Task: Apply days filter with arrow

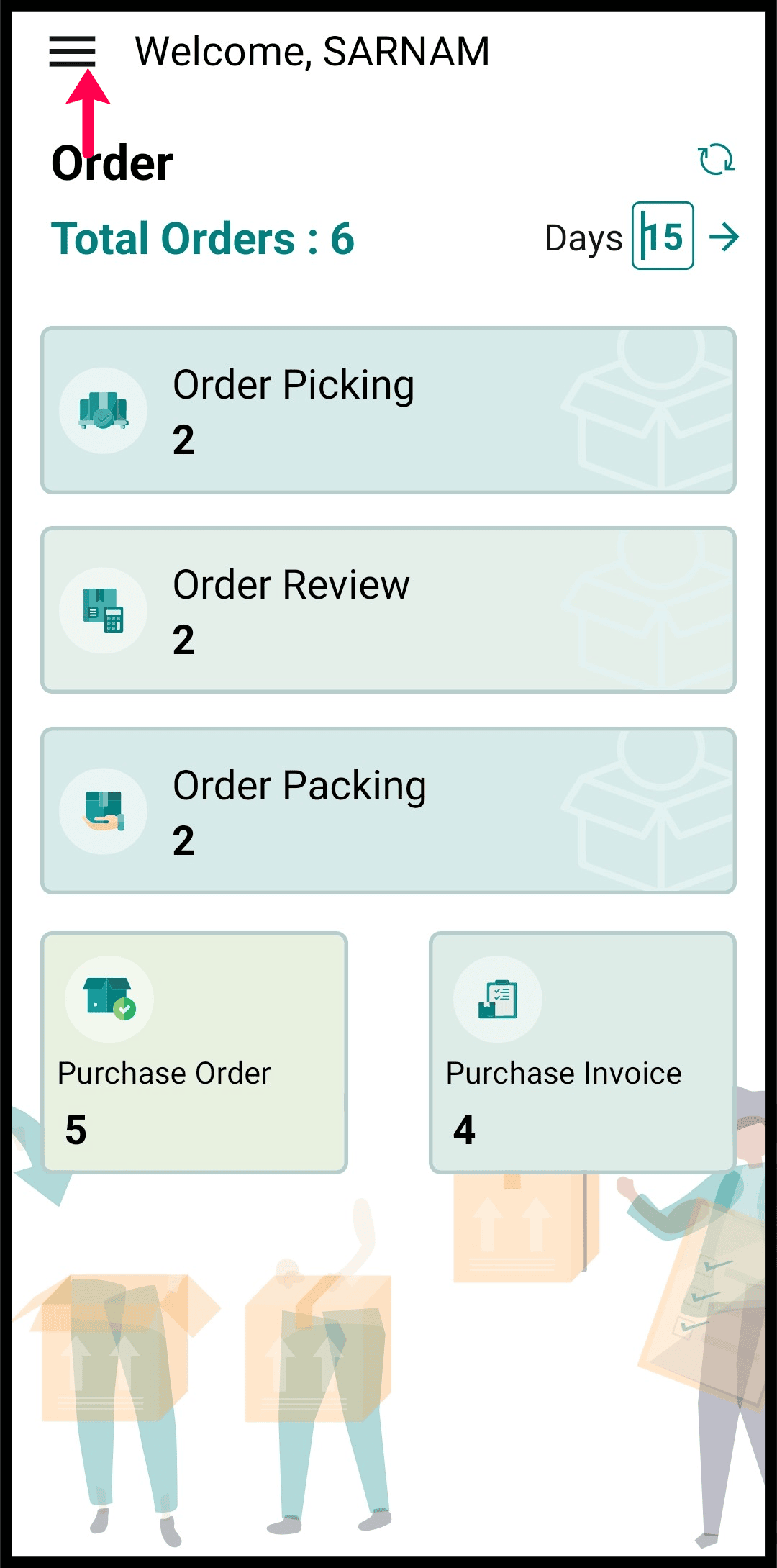Action: 724,237
